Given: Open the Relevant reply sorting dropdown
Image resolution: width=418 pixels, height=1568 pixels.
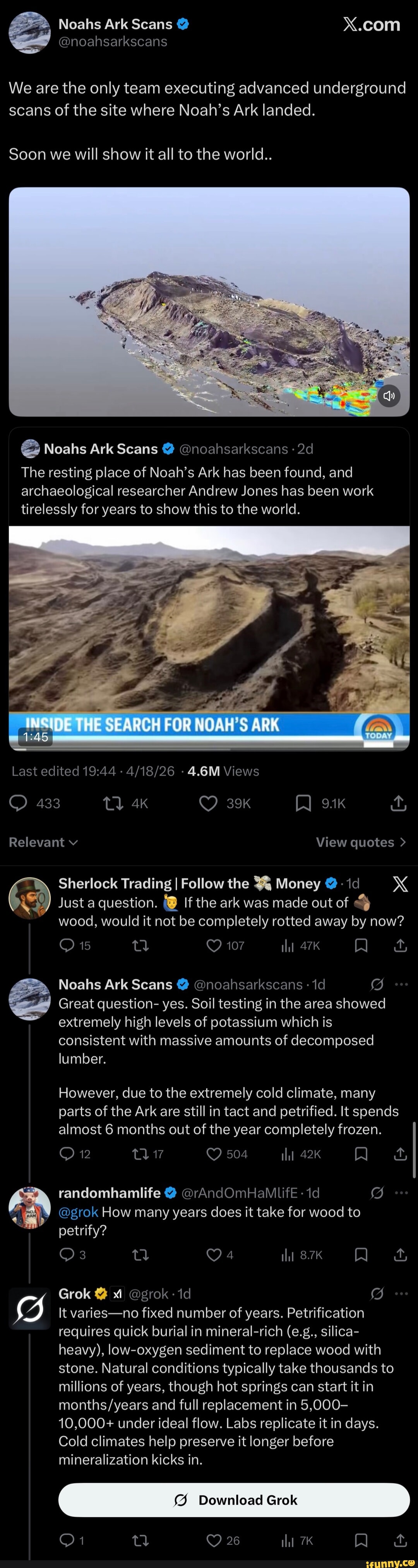Looking at the screenshot, I should coord(43,842).
